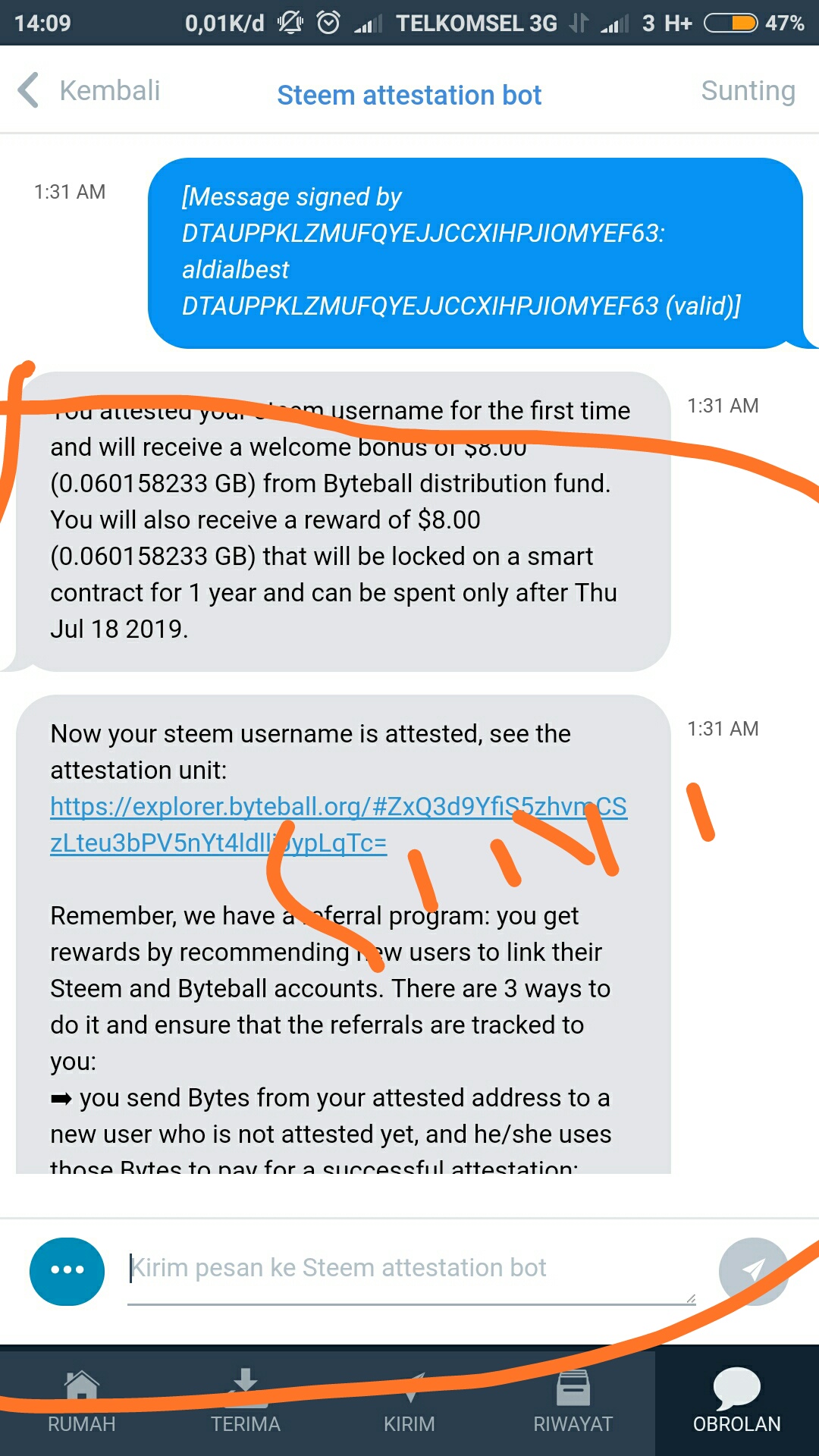Viewport: 819px width, 1456px height.
Task: Send the message with the paper plane
Action: 753,1271
